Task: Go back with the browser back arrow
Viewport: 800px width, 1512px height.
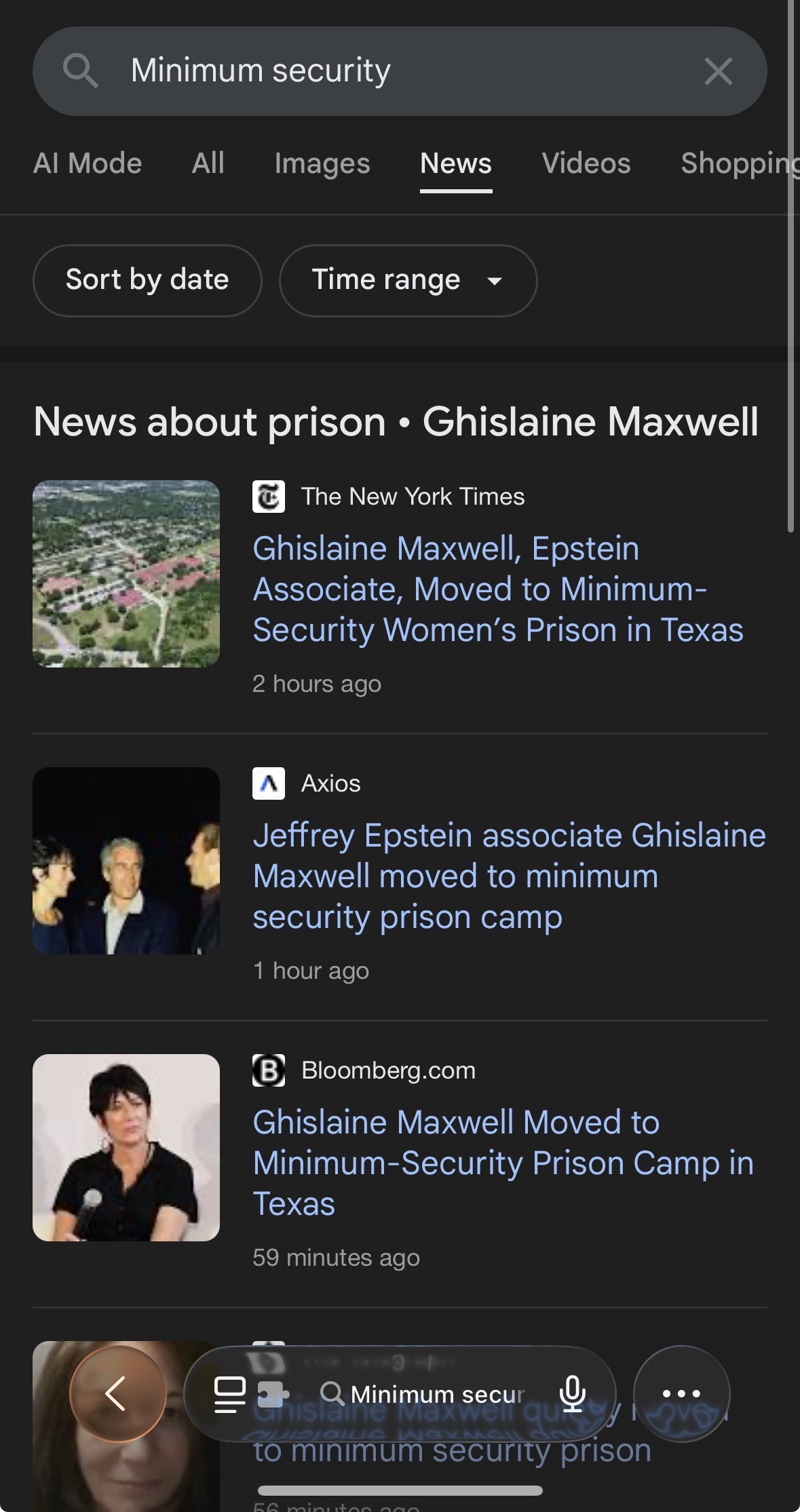Action: click(117, 1394)
